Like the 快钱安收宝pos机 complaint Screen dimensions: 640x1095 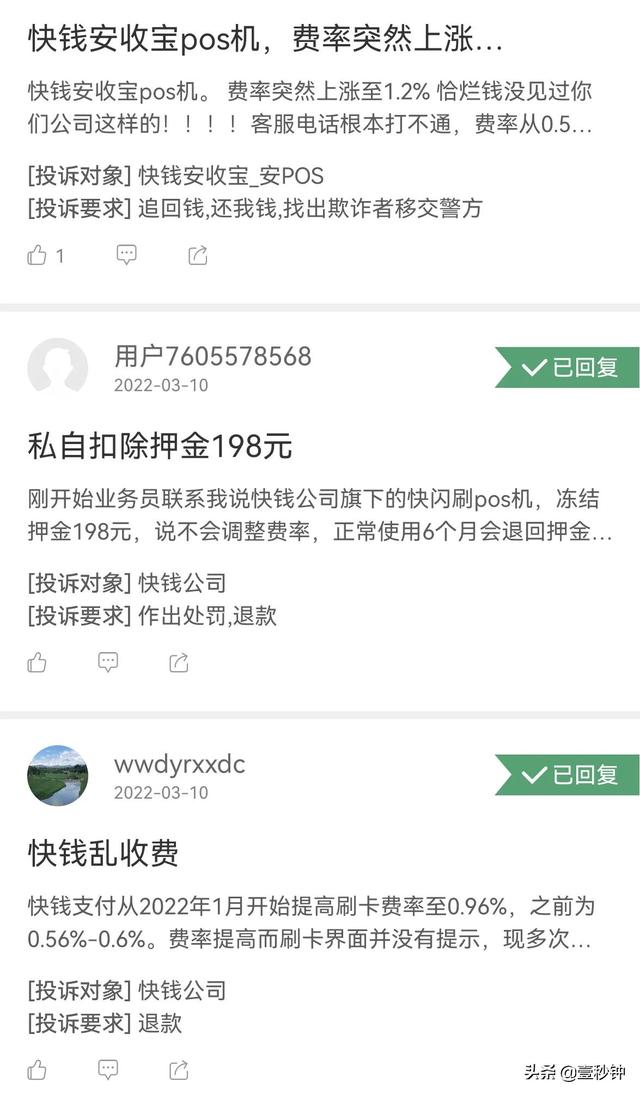pos(38,255)
